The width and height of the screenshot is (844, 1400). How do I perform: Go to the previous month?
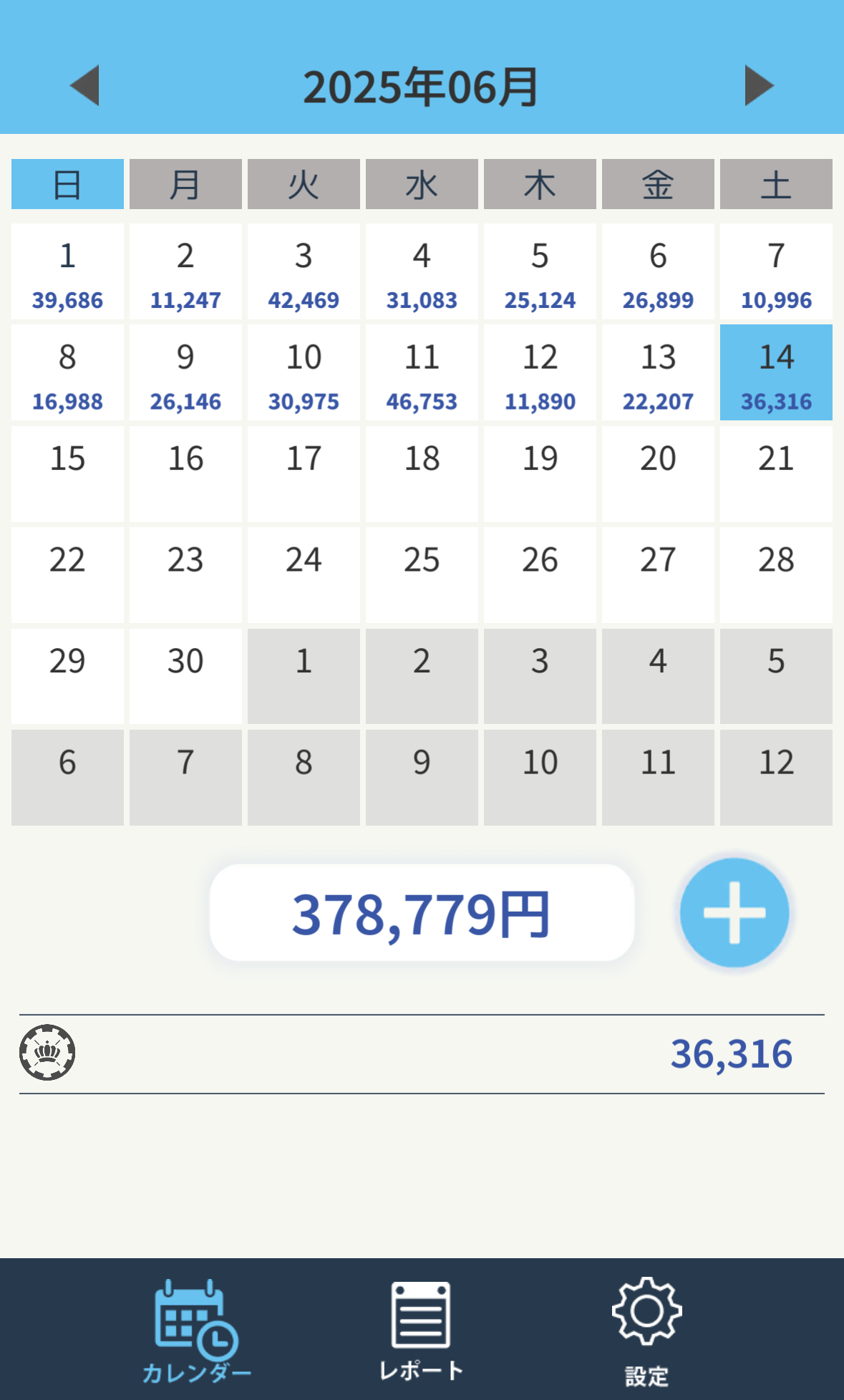tap(84, 85)
